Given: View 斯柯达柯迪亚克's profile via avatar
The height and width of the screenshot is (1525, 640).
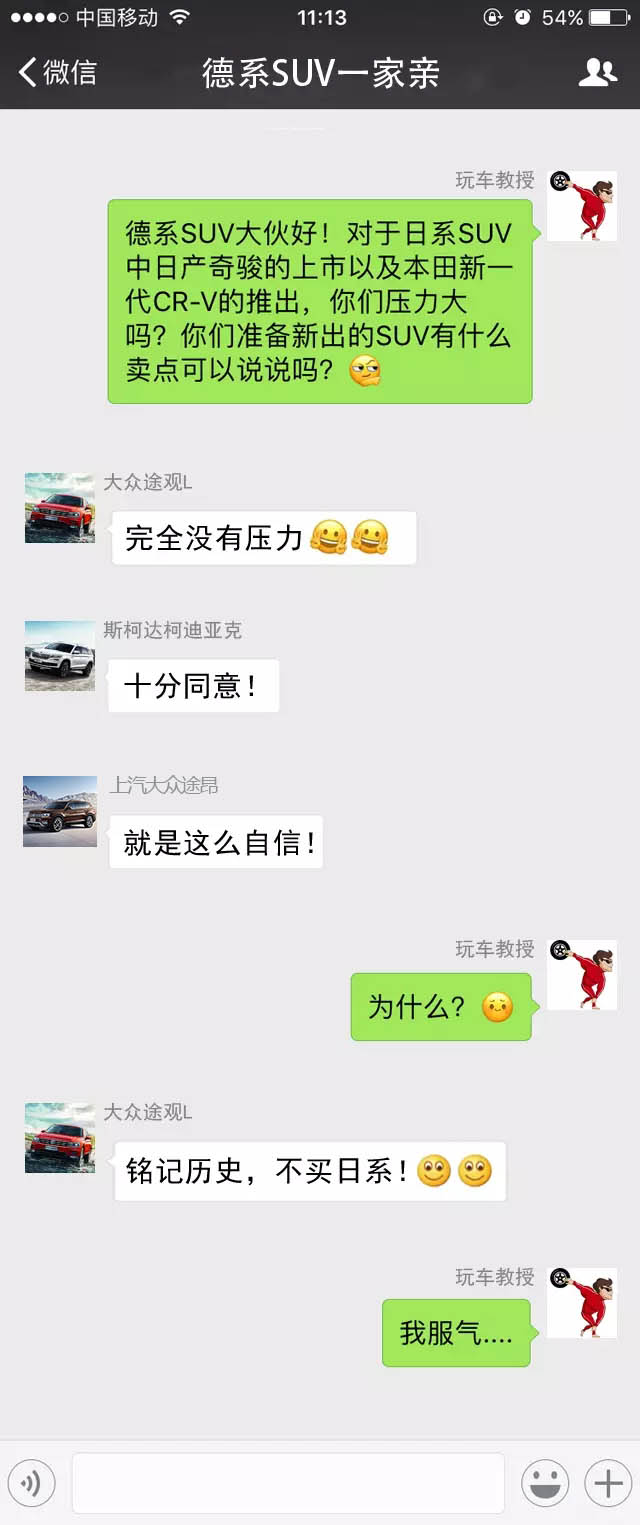Looking at the screenshot, I should point(60,655).
